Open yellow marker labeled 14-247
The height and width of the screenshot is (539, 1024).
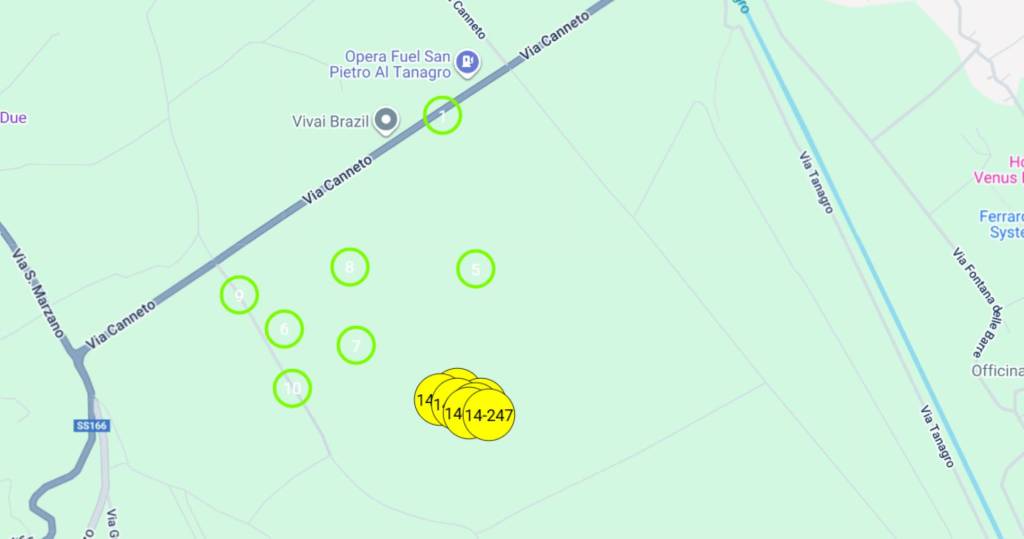(492, 416)
